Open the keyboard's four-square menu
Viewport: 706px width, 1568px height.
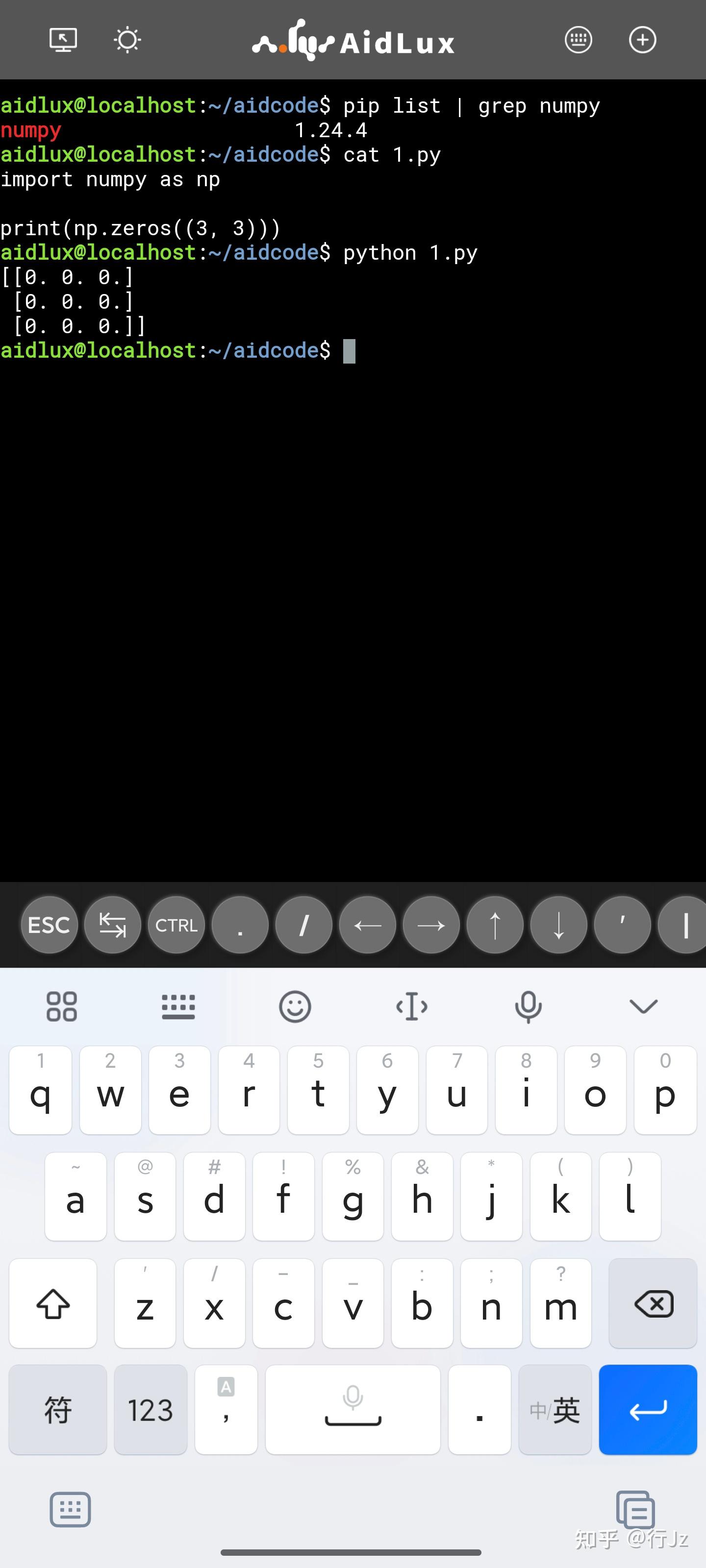(x=61, y=1006)
